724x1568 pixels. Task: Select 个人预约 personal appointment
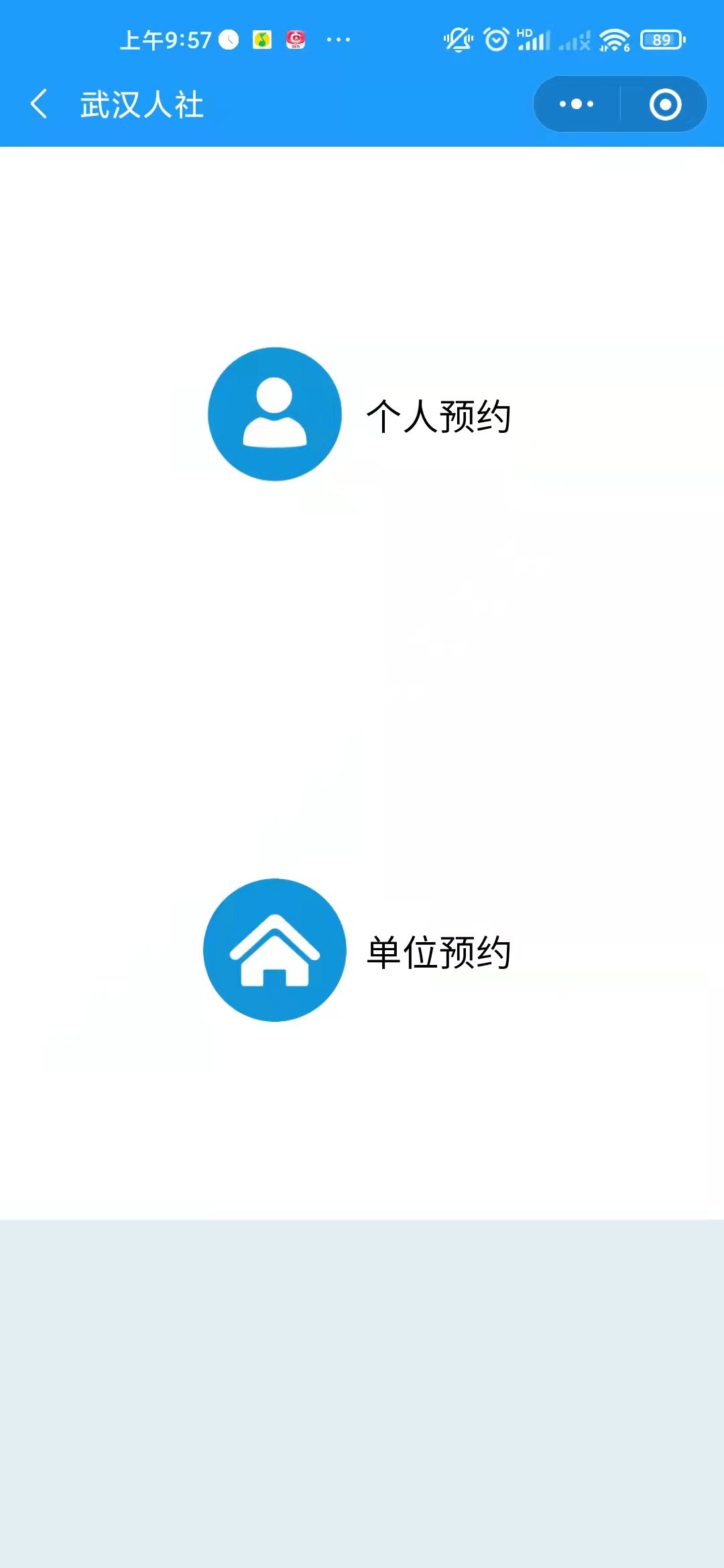point(360,415)
